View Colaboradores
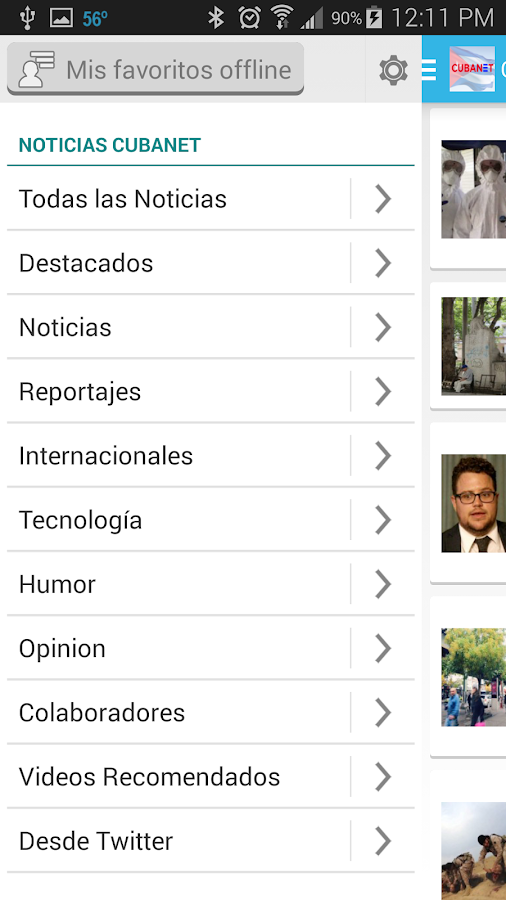This screenshot has height=900, width=506. coord(211,713)
